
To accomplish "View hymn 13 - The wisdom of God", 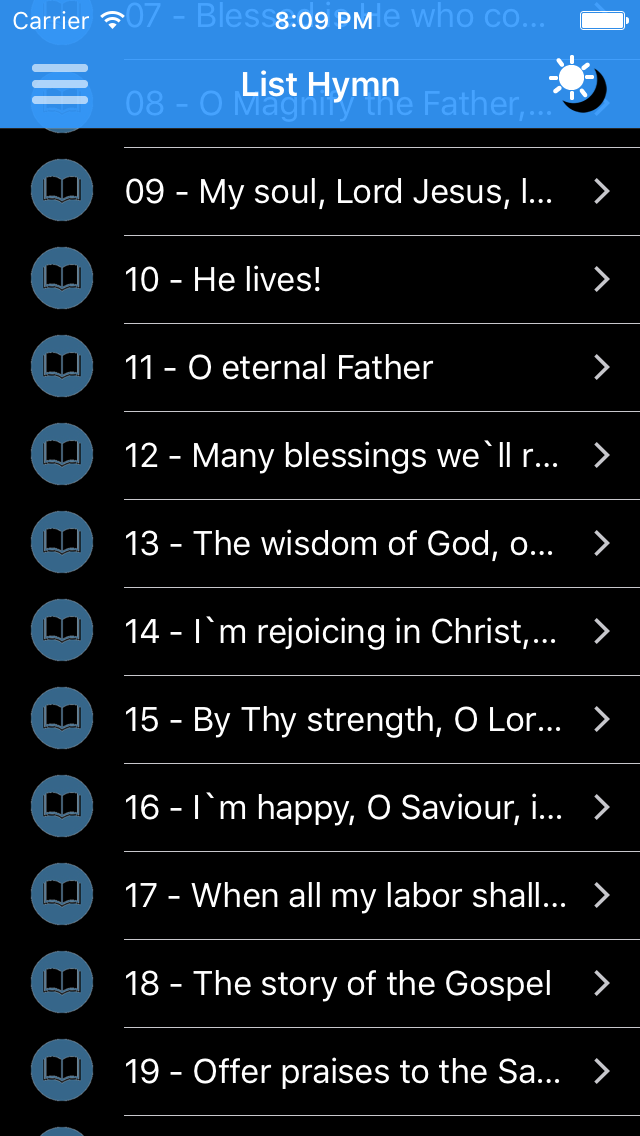I will pyautogui.click(x=320, y=543).
